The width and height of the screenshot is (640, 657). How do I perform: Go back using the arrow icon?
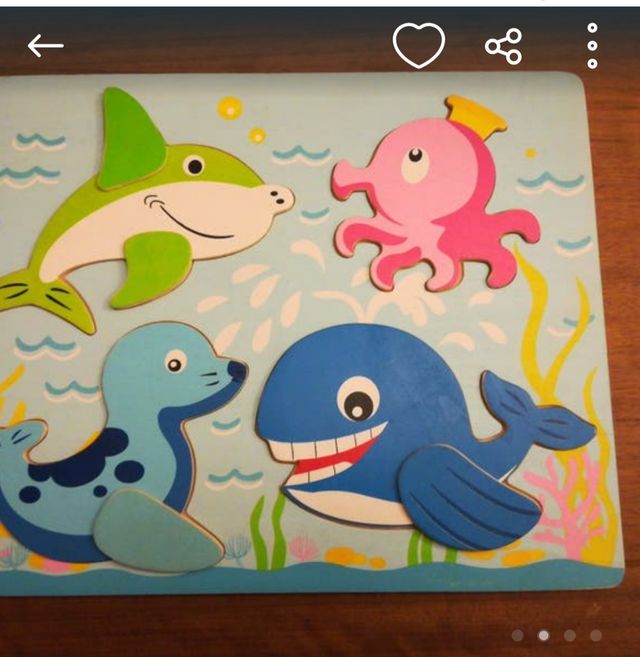(45, 46)
